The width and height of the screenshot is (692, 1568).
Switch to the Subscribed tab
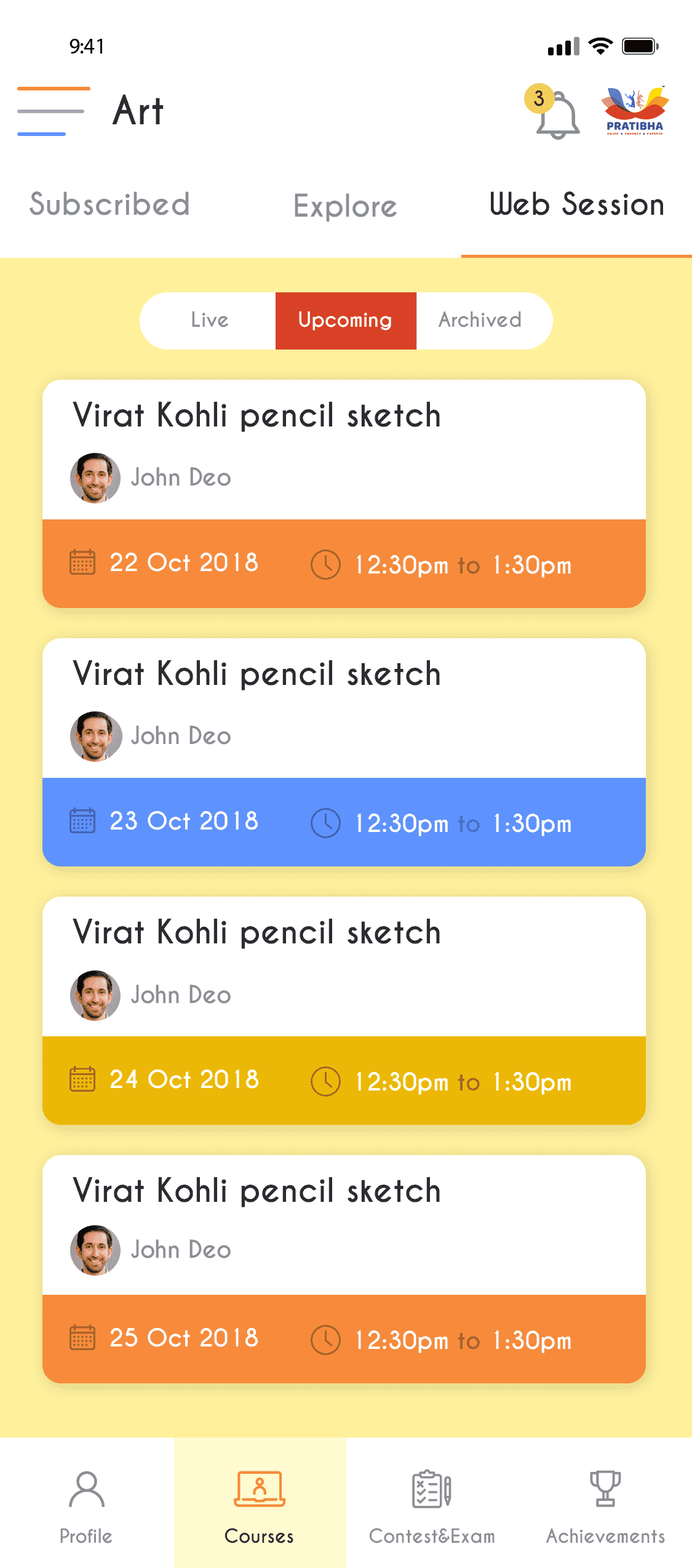pyautogui.click(x=109, y=205)
